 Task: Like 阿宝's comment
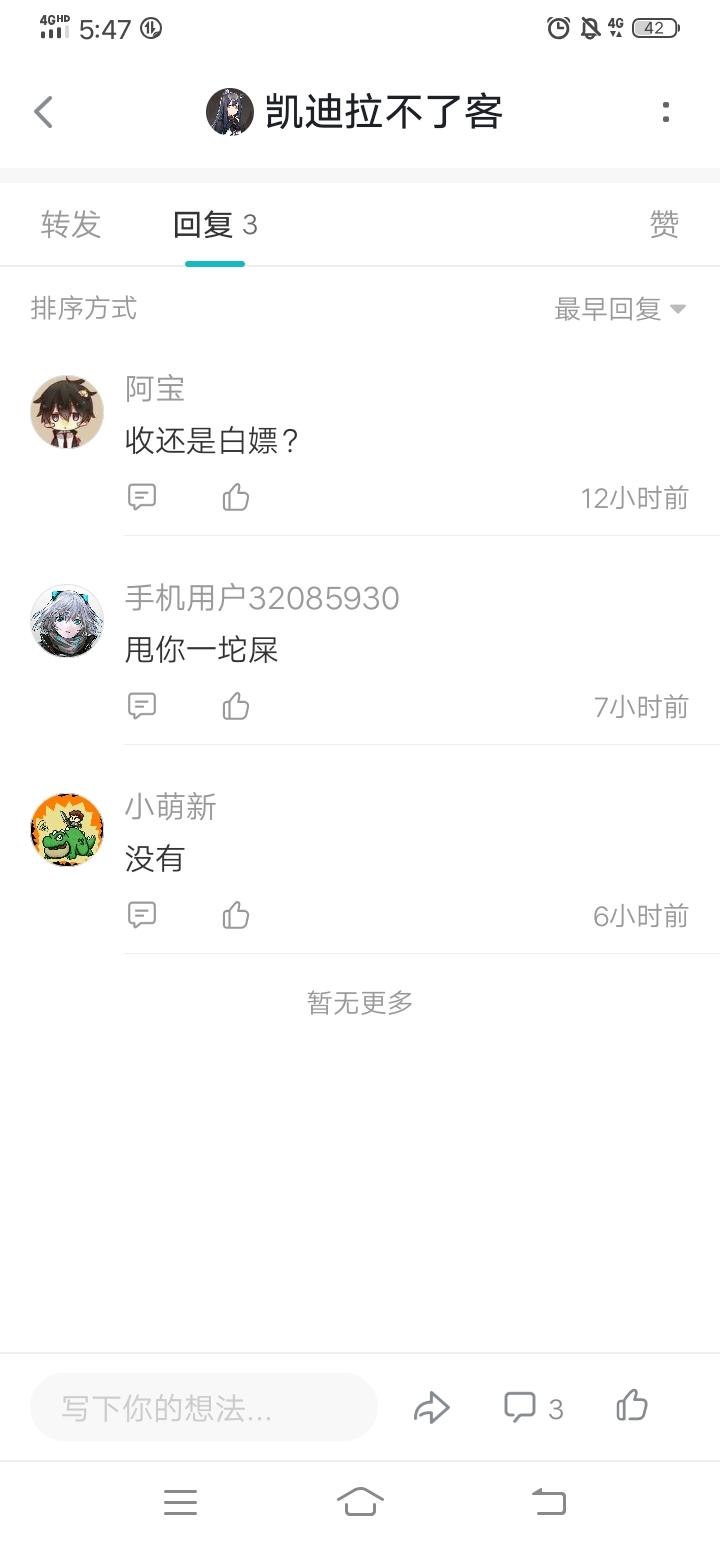tap(236, 497)
